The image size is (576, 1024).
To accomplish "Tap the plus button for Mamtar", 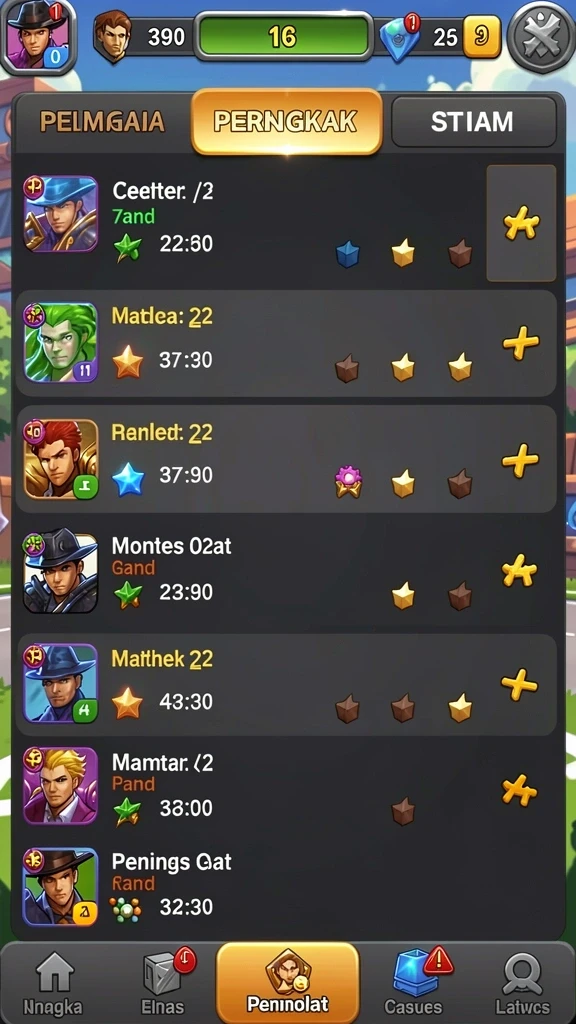I will 519,789.
